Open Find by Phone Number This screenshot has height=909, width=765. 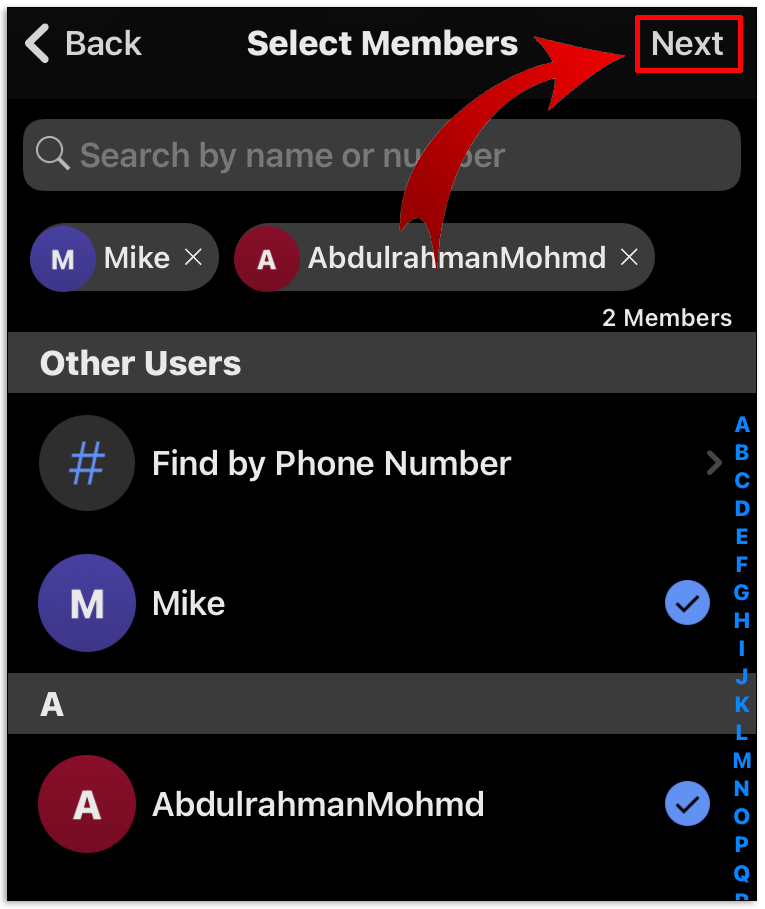[x=380, y=463]
